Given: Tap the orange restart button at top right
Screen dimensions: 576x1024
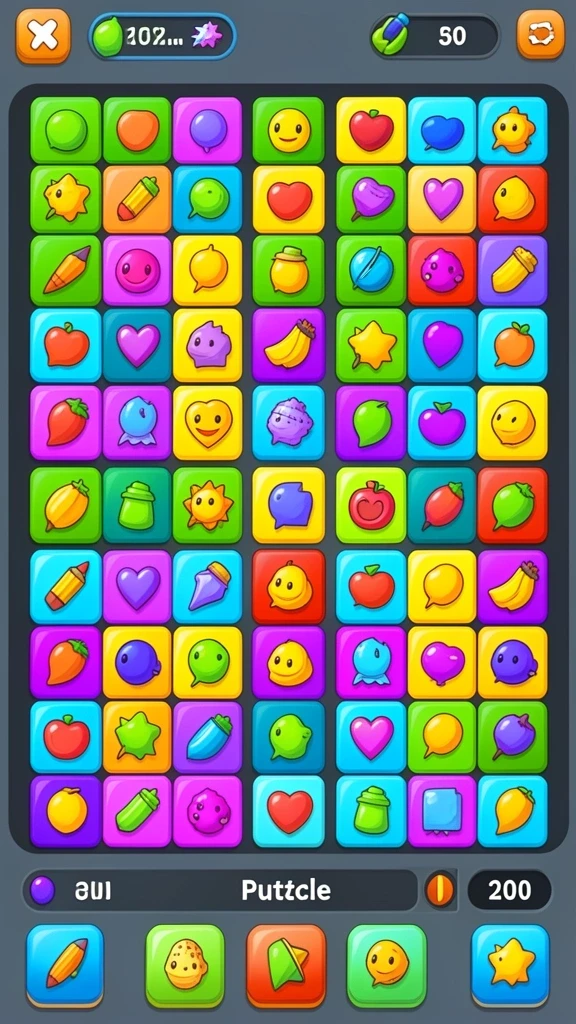Looking at the screenshot, I should [541, 35].
